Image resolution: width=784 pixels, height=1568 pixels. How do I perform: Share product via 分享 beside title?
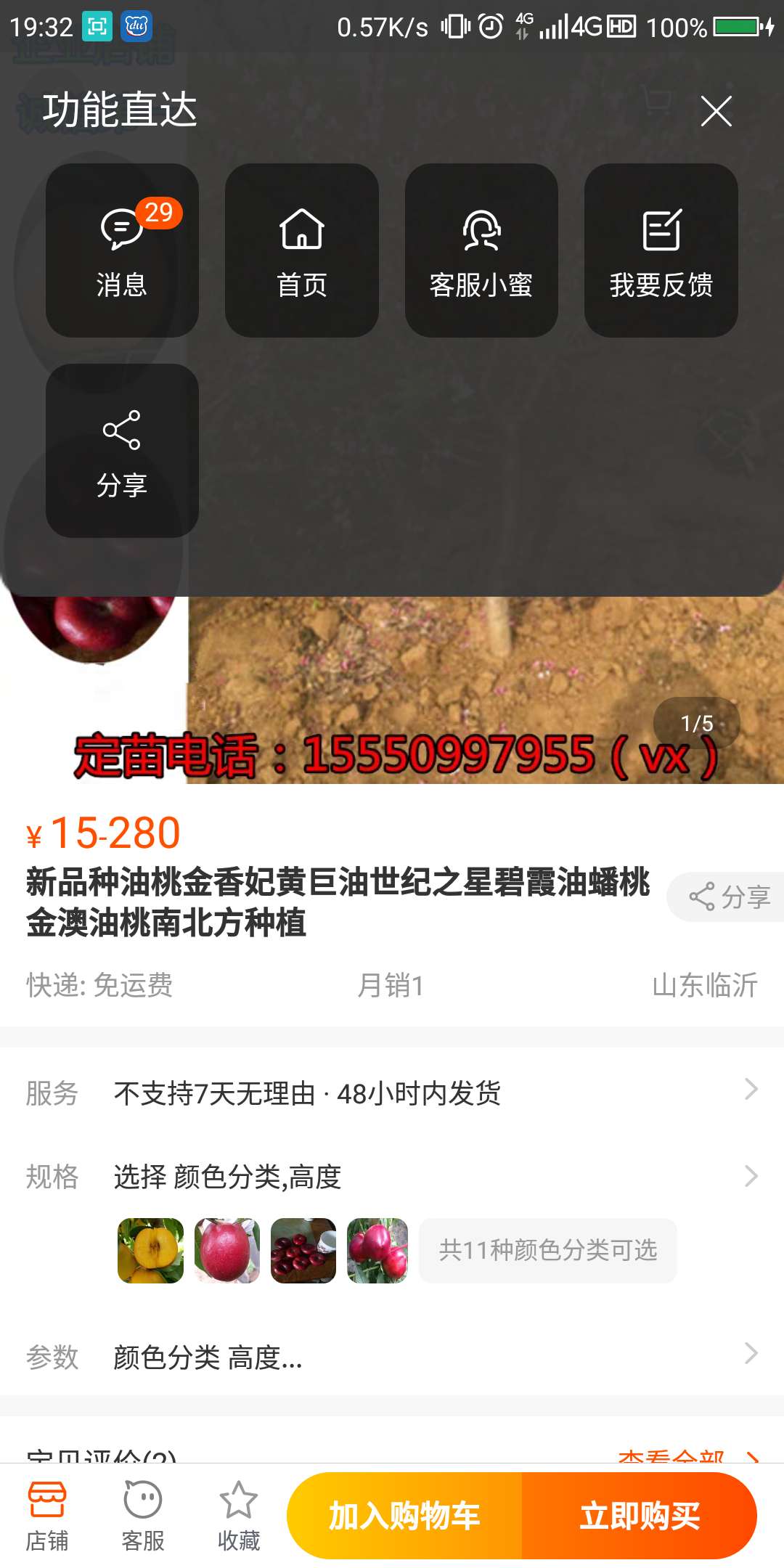coord(727,897)
